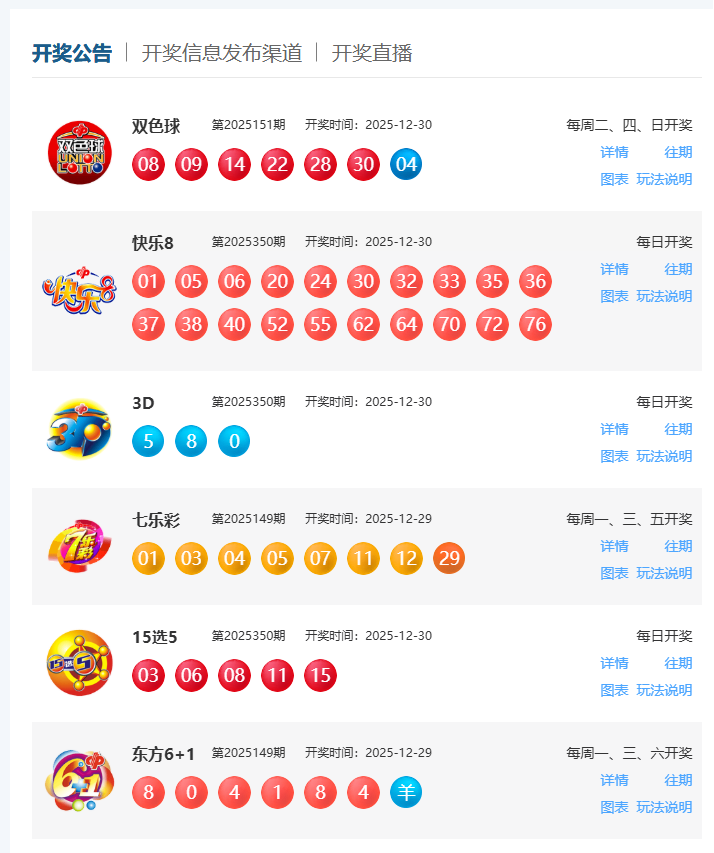Read 玩法说明 for 双色球
This screenshot has height=853, width=714.
point(664,179)
